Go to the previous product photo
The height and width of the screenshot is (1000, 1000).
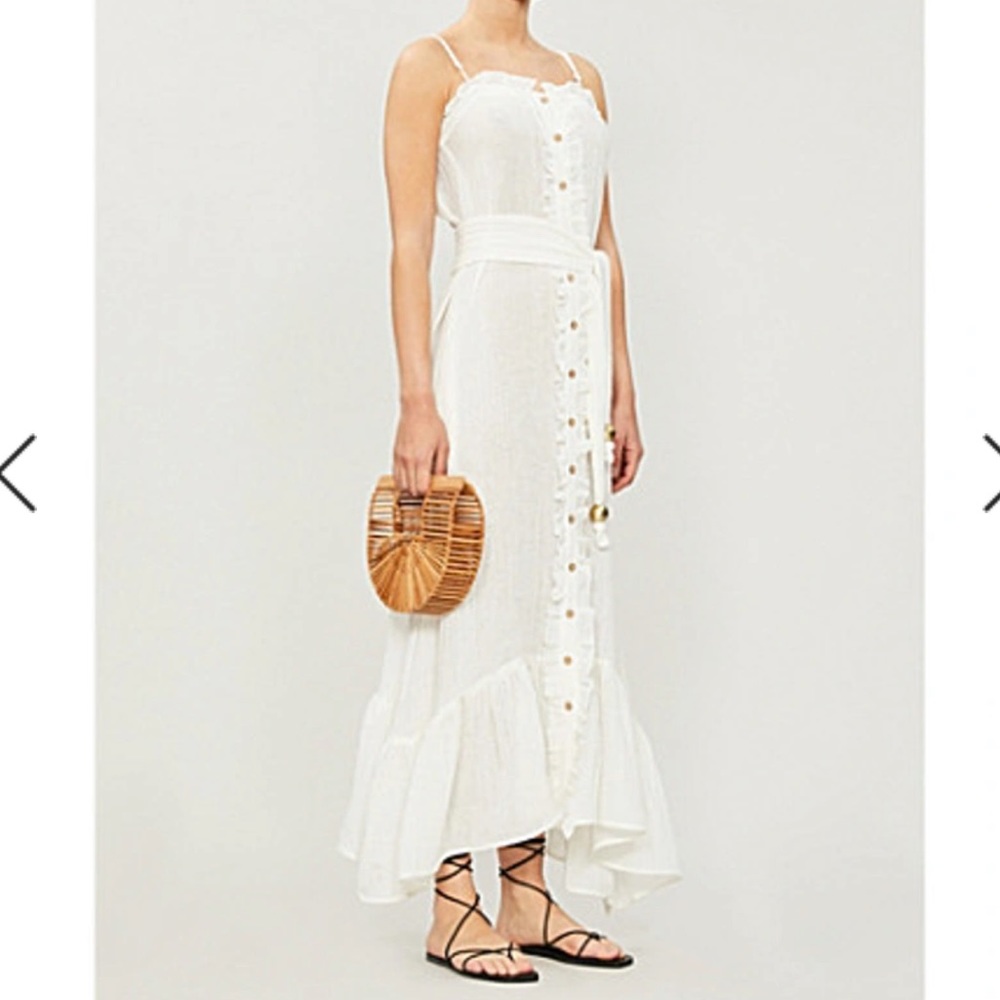point(17,473)
